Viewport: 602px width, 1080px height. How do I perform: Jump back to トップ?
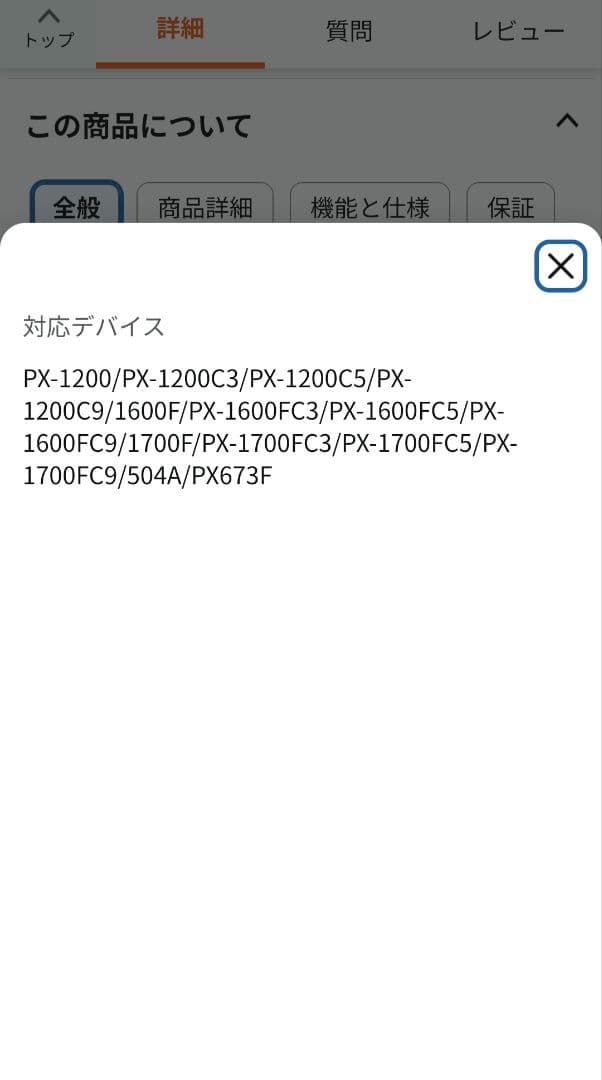tap(48, 29)
